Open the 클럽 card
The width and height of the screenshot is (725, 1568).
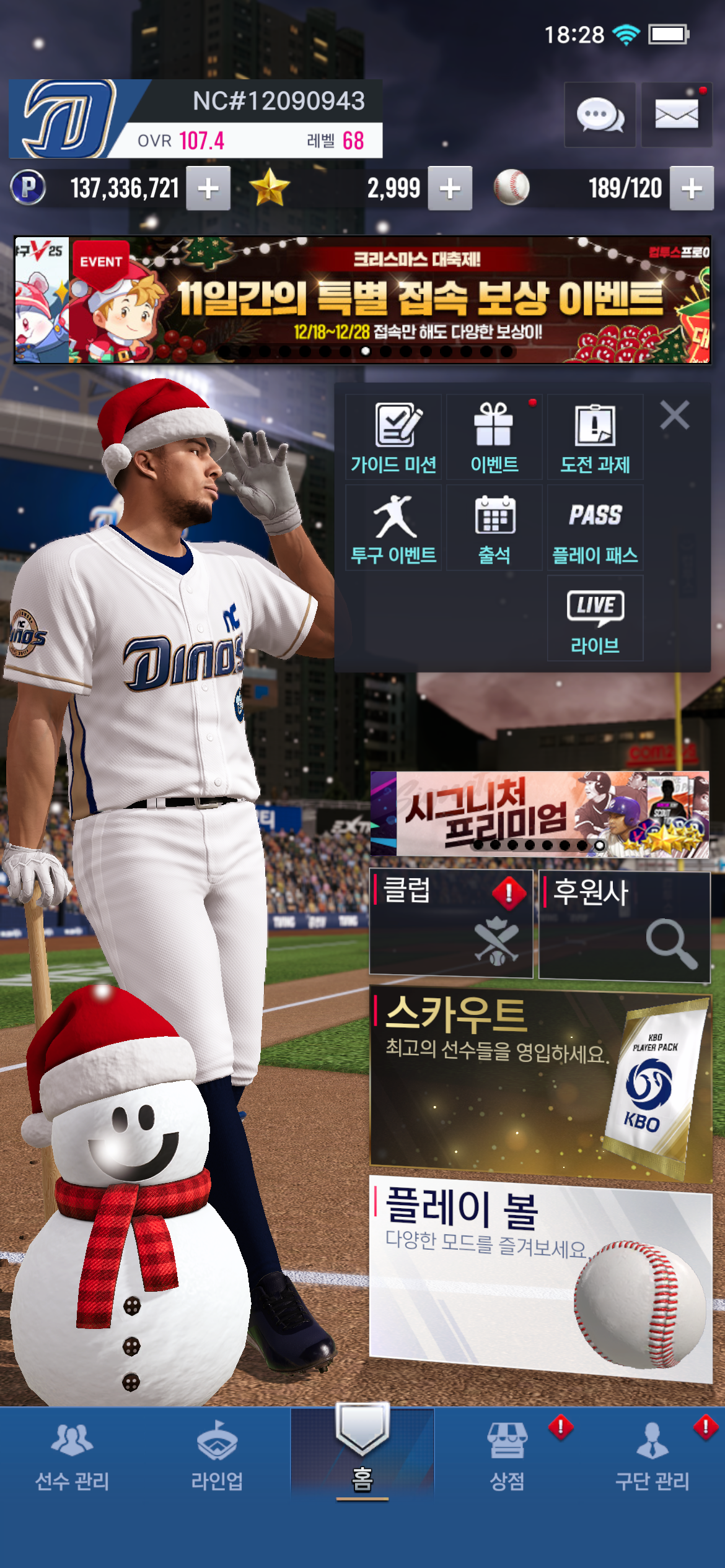click(451, 923)
